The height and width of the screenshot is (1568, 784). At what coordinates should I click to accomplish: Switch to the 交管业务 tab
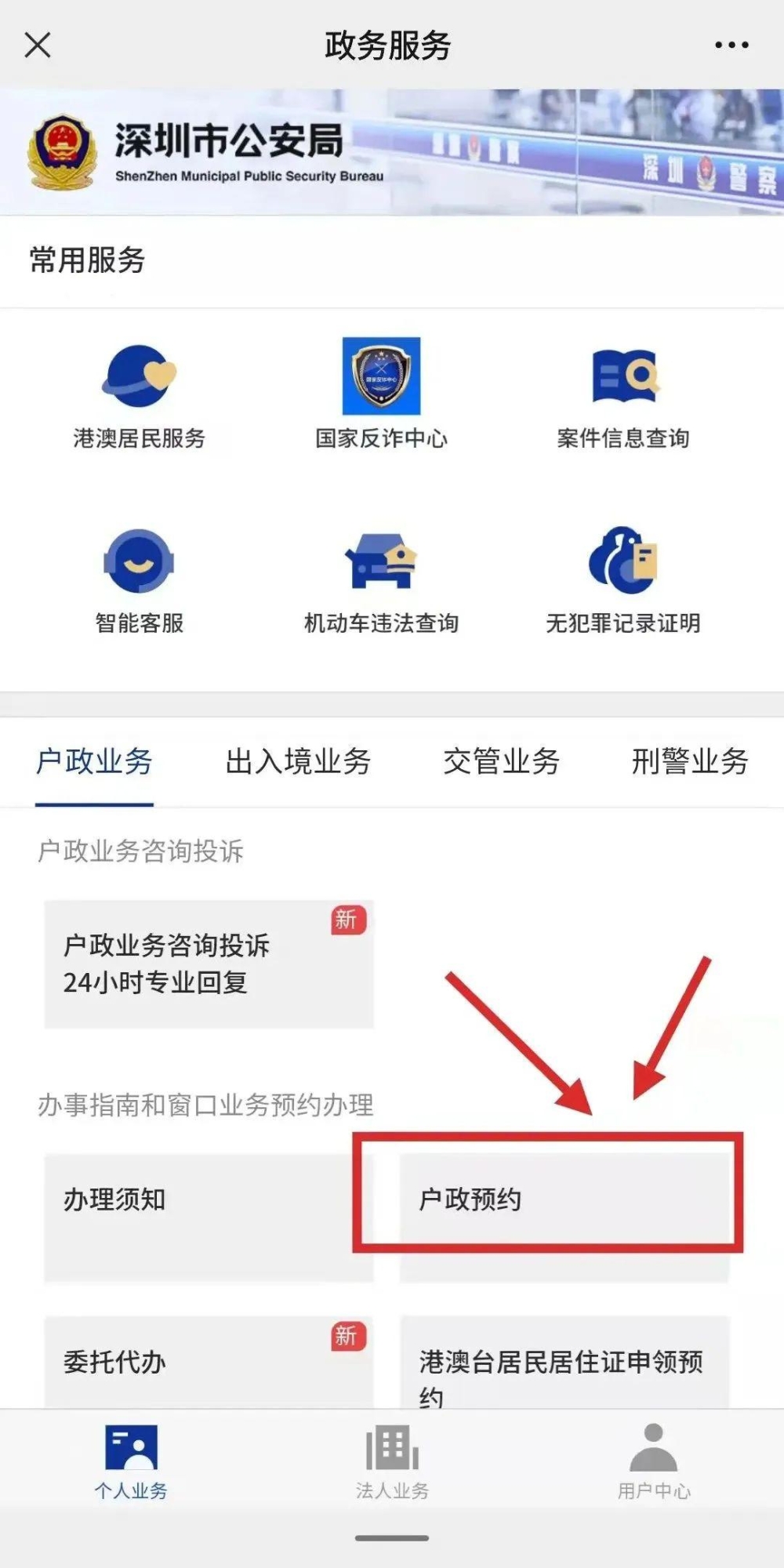(x=501, y=761)
